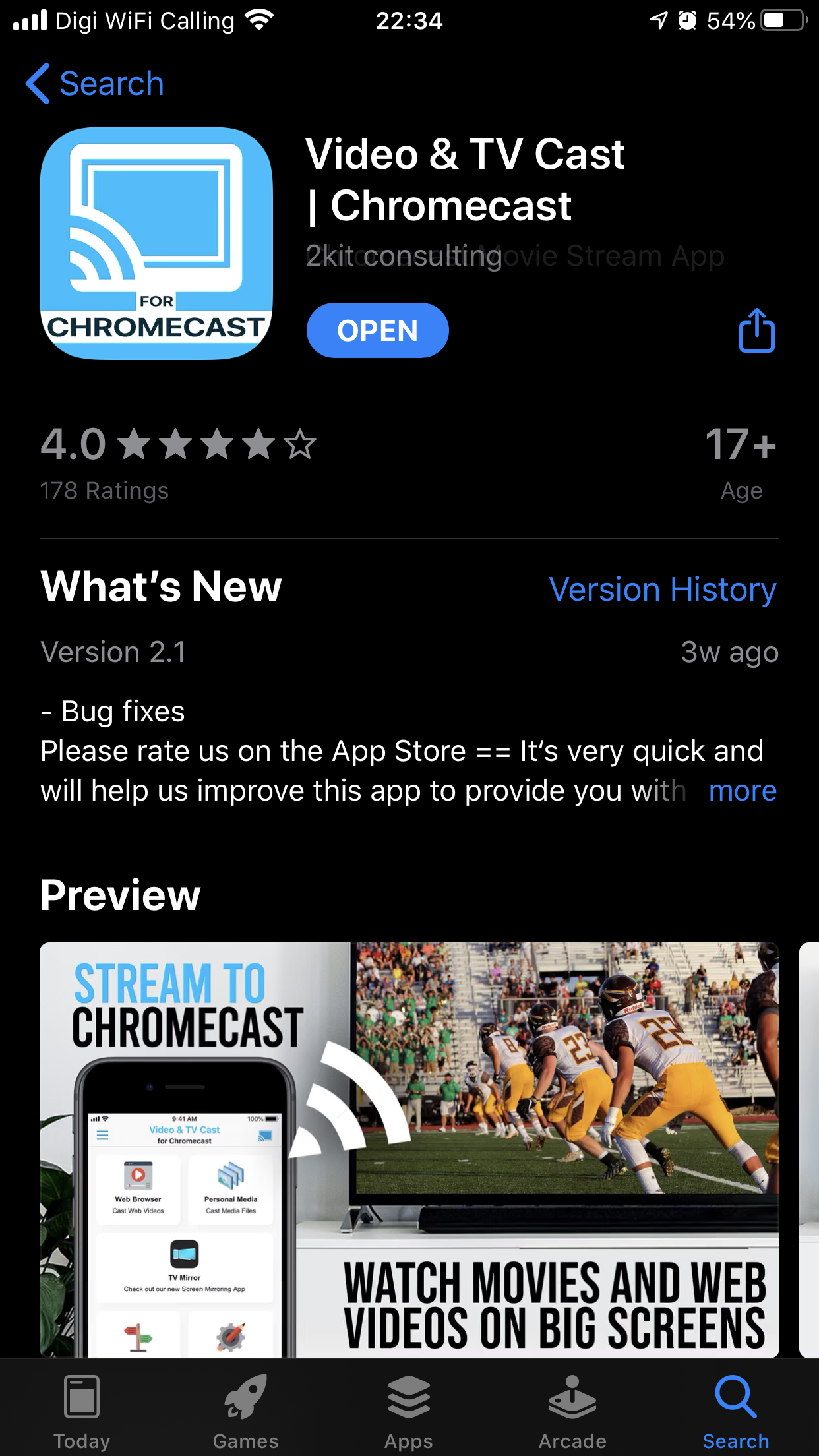Screen dimensions: 819x1456
Task: Expand What's New text with more
Action: (x=743, y=791)
